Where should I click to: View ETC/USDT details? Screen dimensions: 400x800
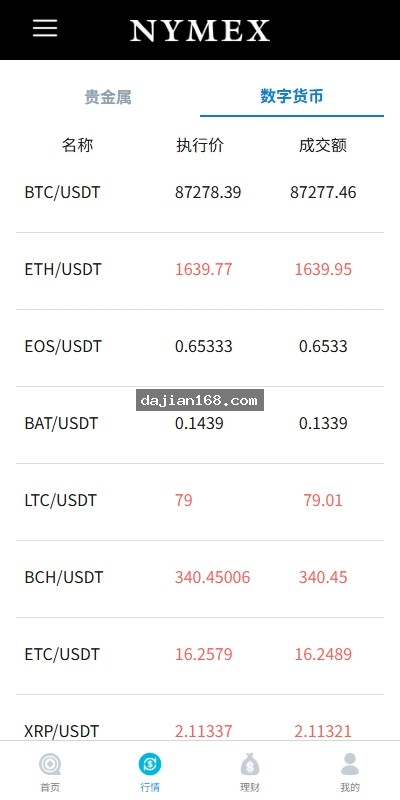[200, 655]
